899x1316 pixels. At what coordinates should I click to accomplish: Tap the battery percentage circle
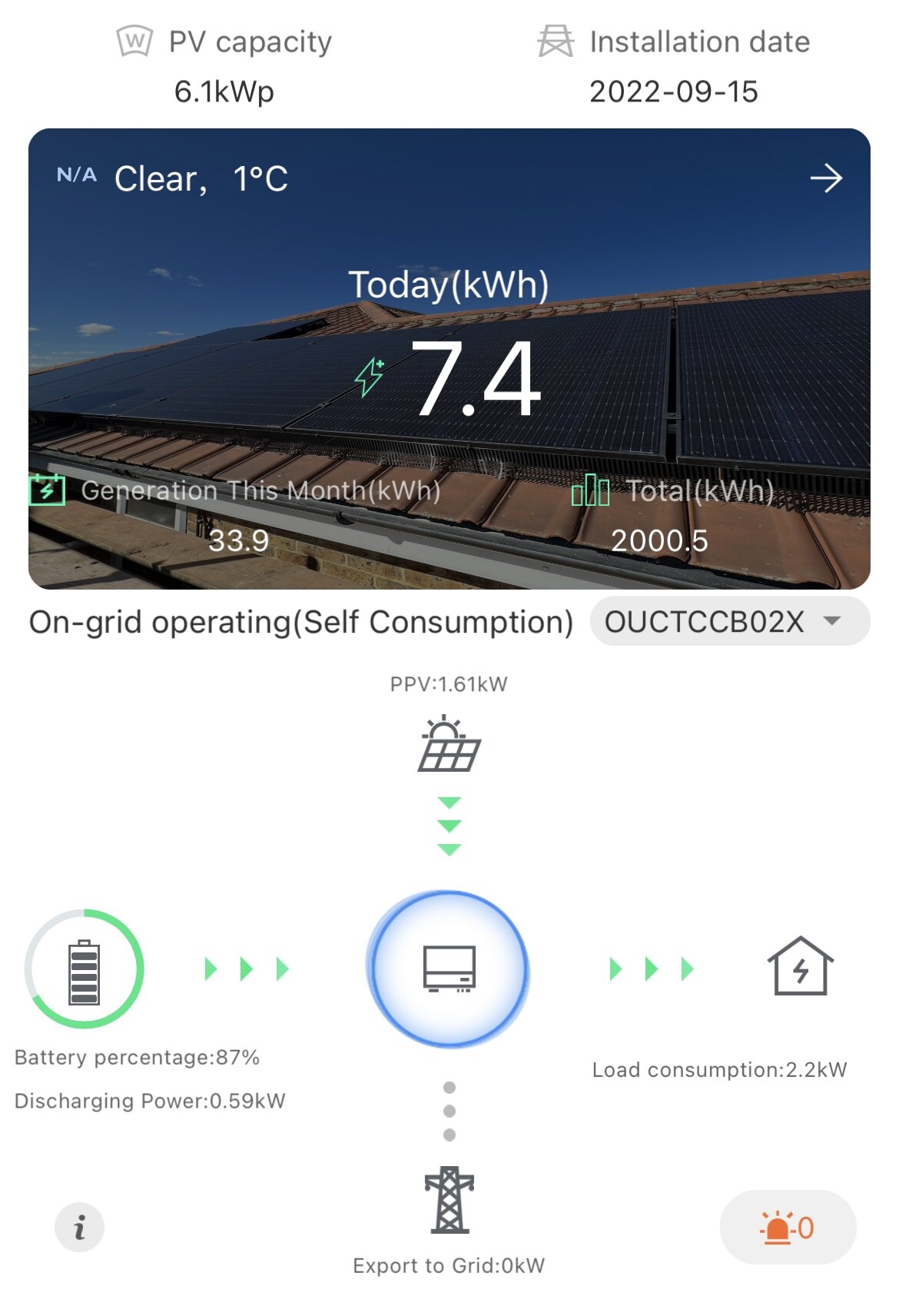pyautogui.click(x=85, y=969)
